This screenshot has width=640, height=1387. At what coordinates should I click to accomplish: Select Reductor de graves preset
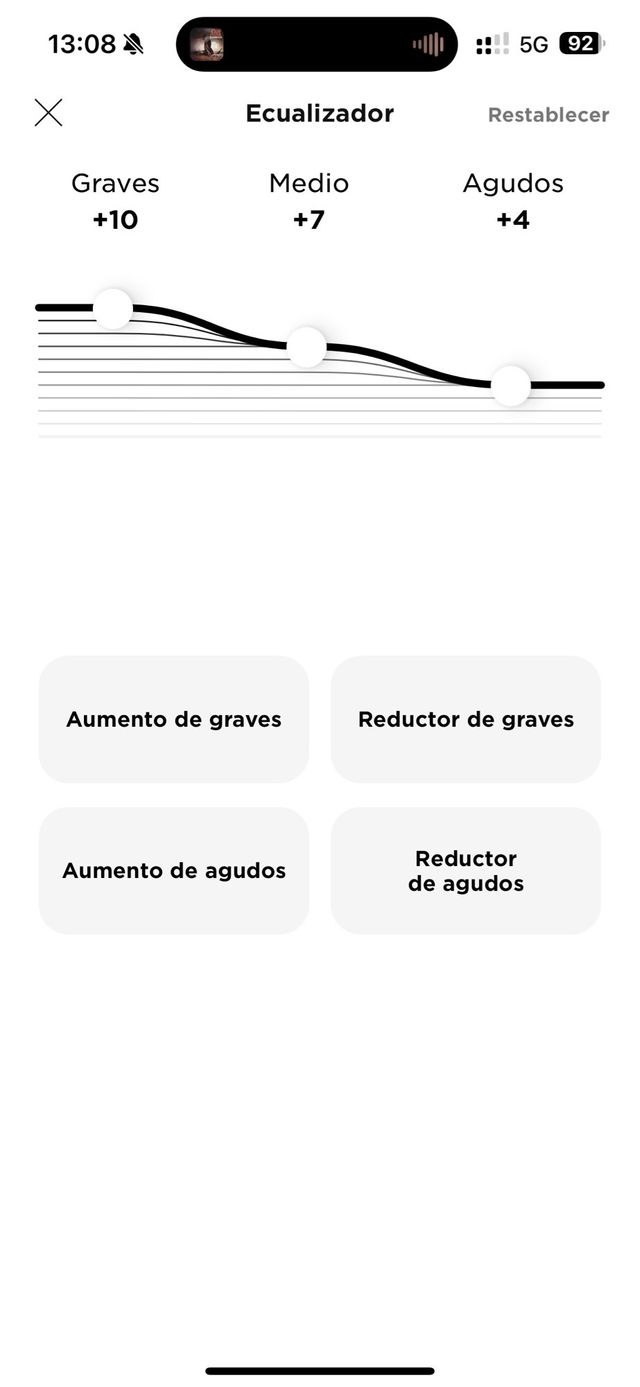tap(466, 719)
